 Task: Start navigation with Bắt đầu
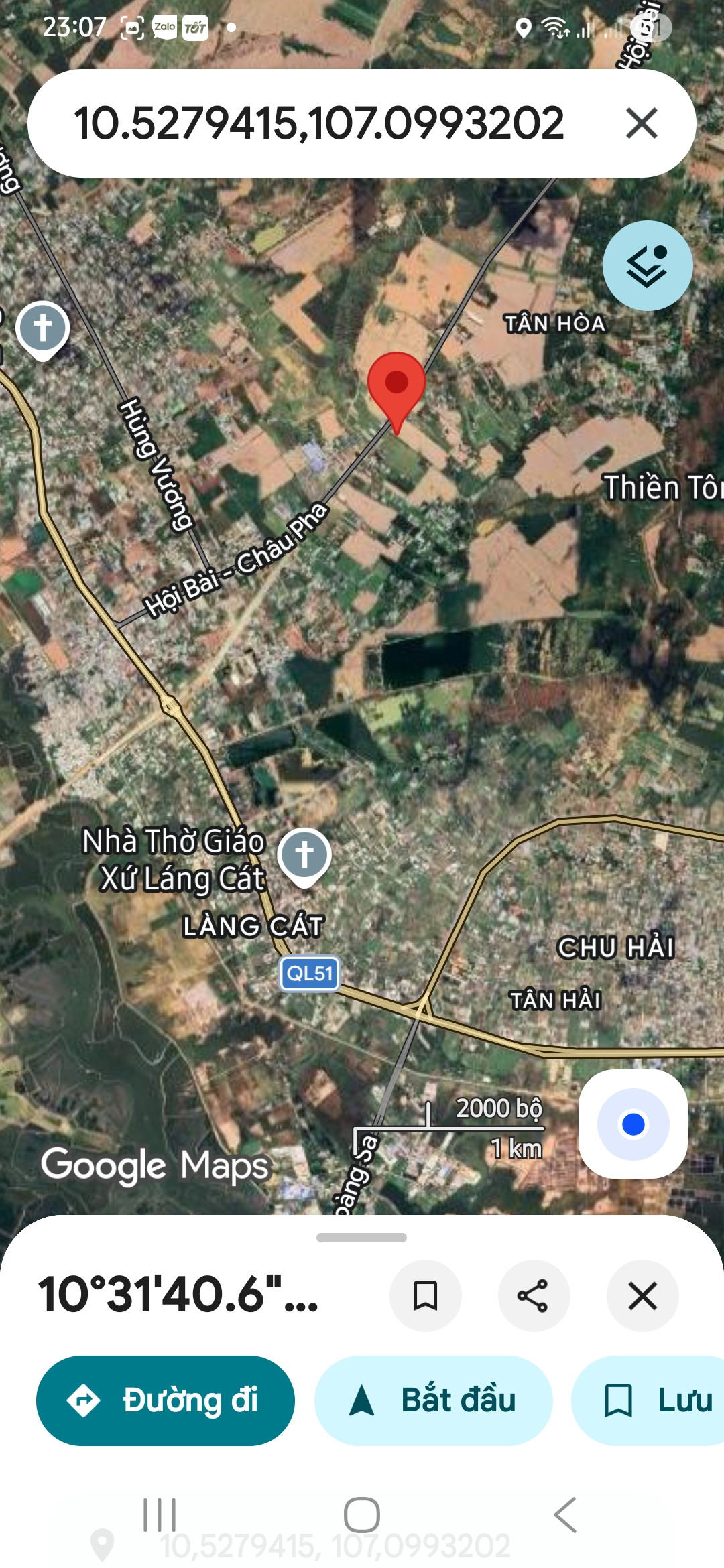pos(434,1400)
